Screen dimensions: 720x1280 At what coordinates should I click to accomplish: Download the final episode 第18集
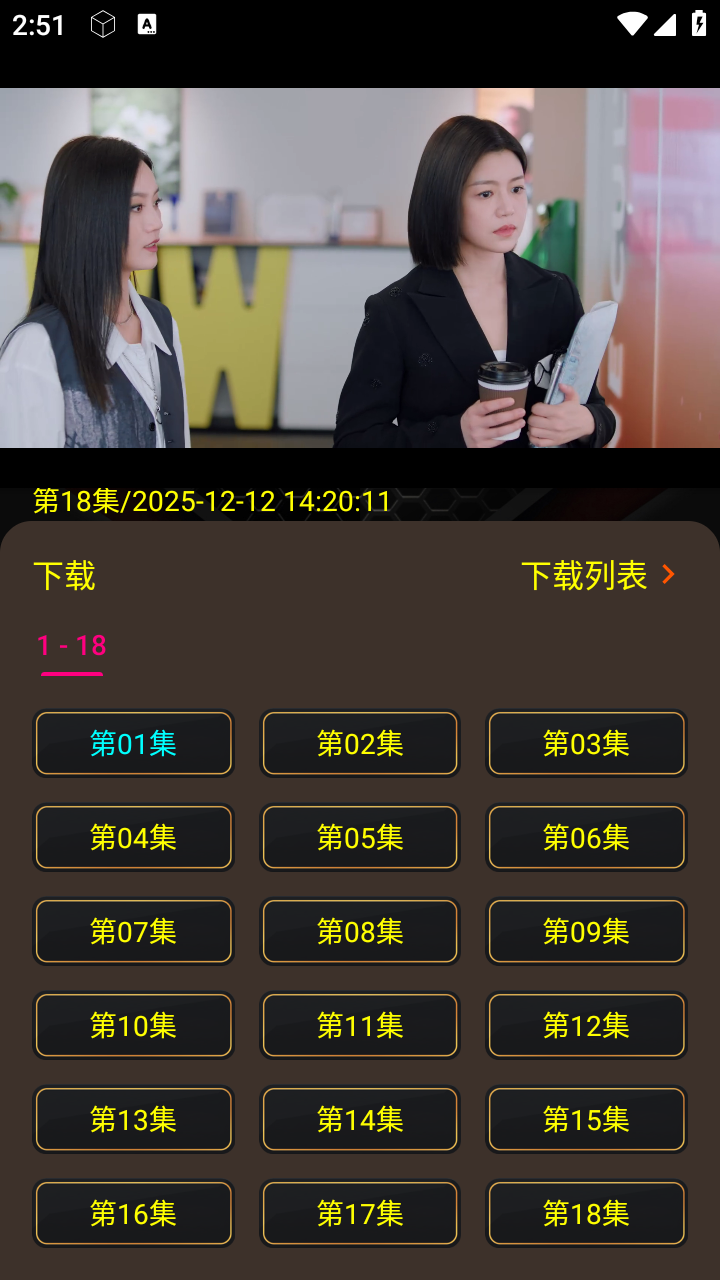coord(586,1213)
